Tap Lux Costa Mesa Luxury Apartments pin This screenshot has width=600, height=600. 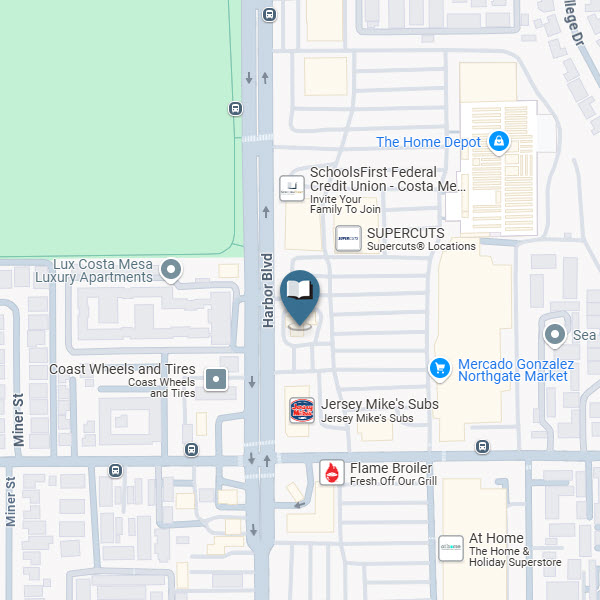pos(172,270)
